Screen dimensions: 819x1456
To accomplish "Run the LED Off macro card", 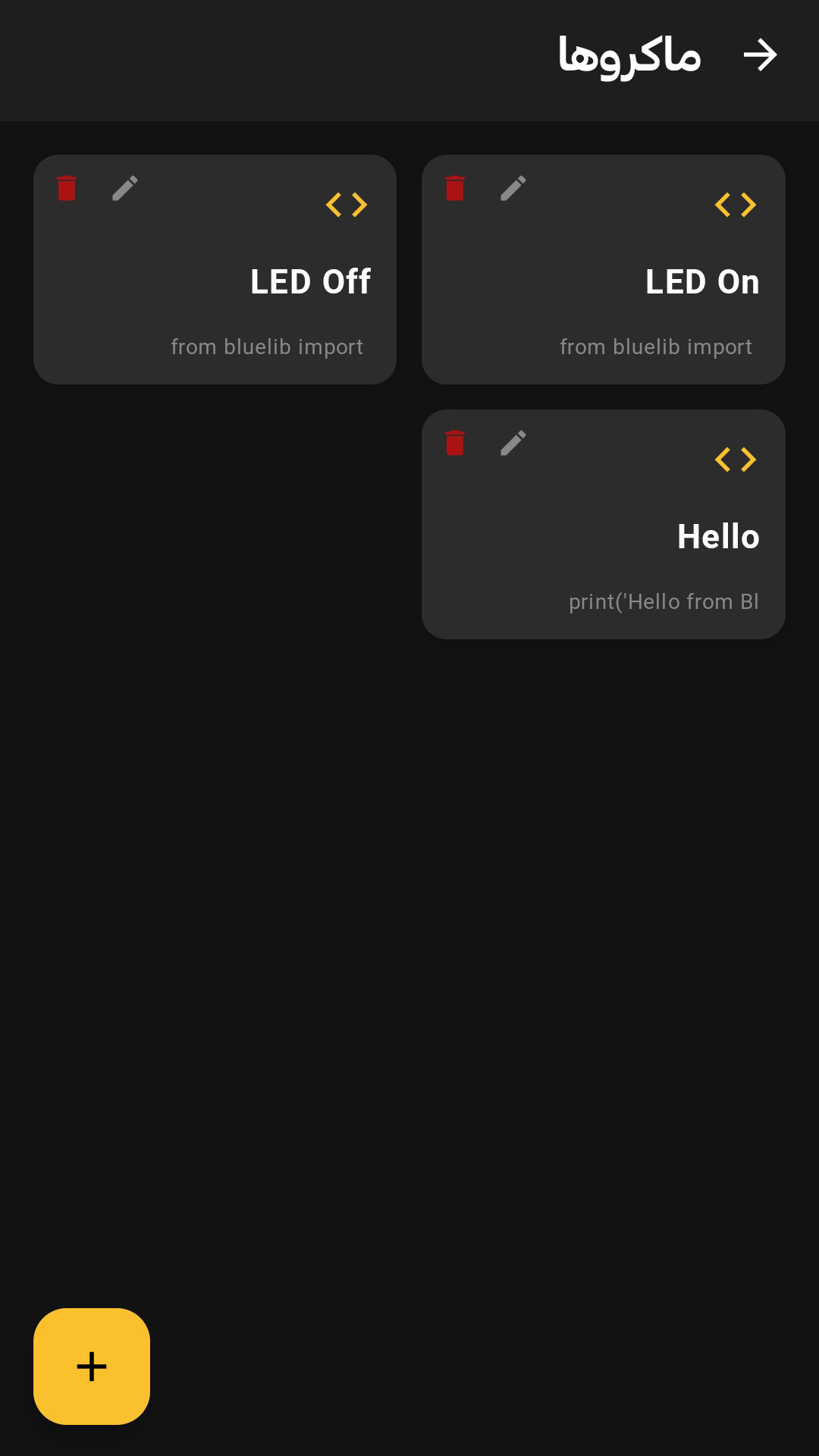I will (215, 269).
